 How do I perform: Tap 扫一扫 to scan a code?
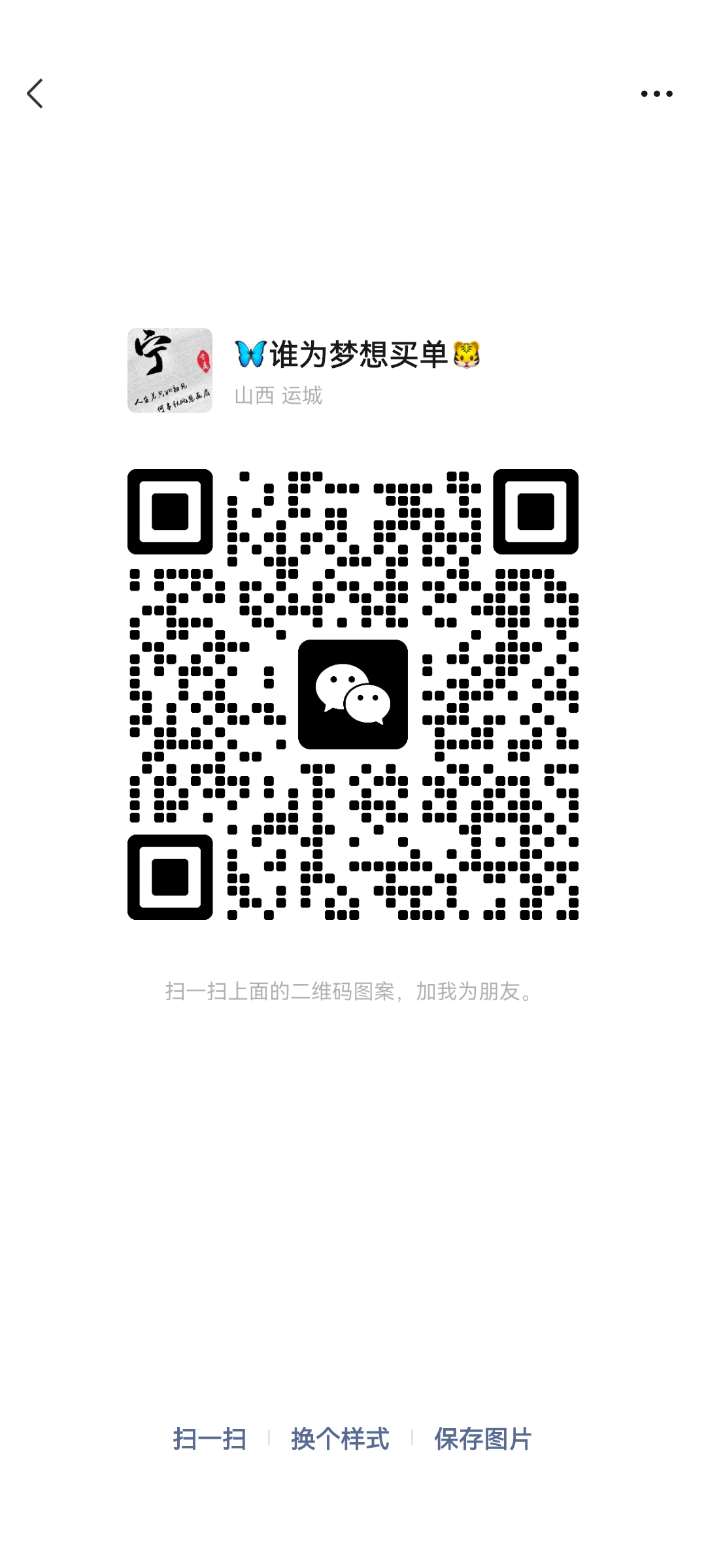coord(209,1439)
